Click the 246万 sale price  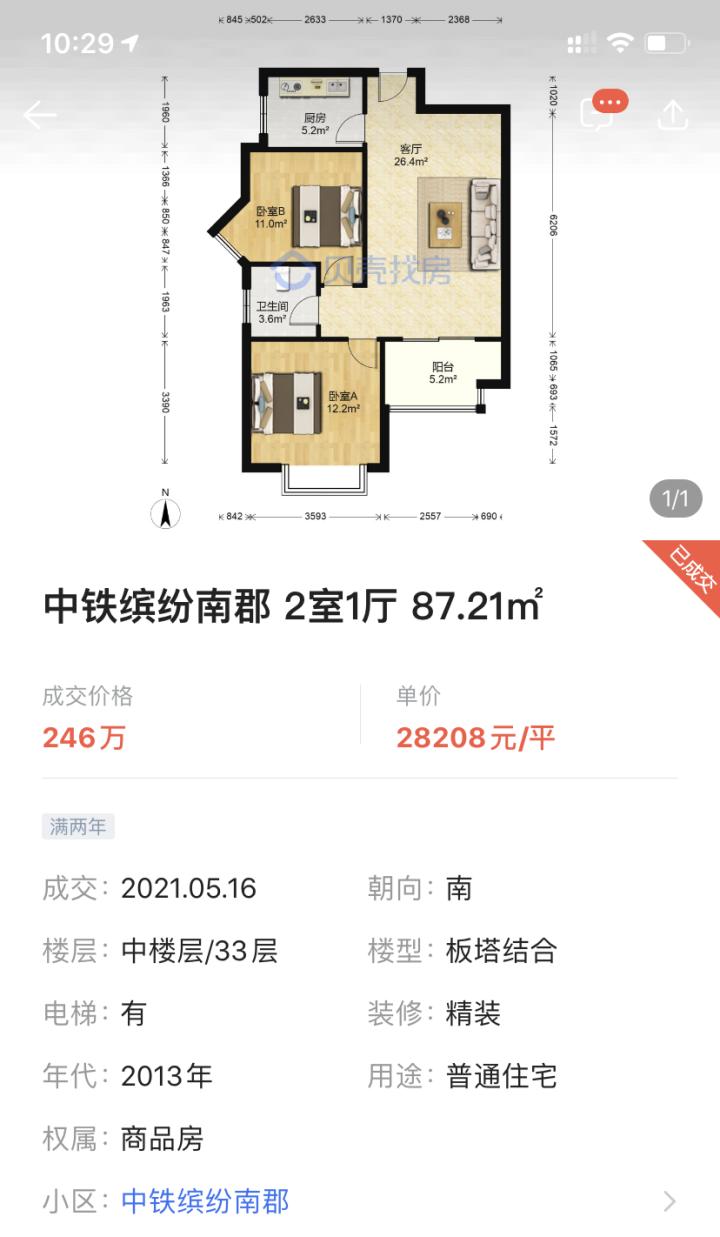(84, 737)
